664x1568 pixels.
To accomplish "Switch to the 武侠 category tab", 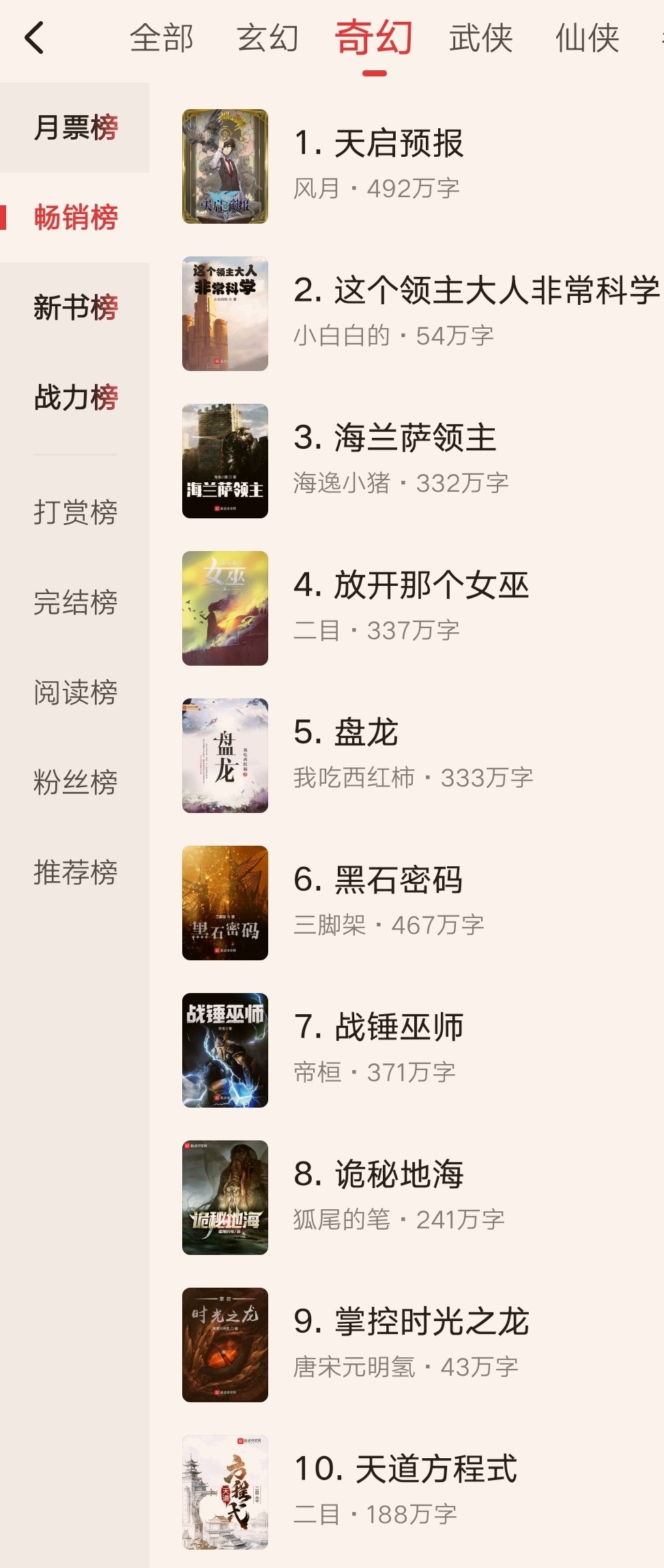I will pyautogui.click(x=480, y=38).
